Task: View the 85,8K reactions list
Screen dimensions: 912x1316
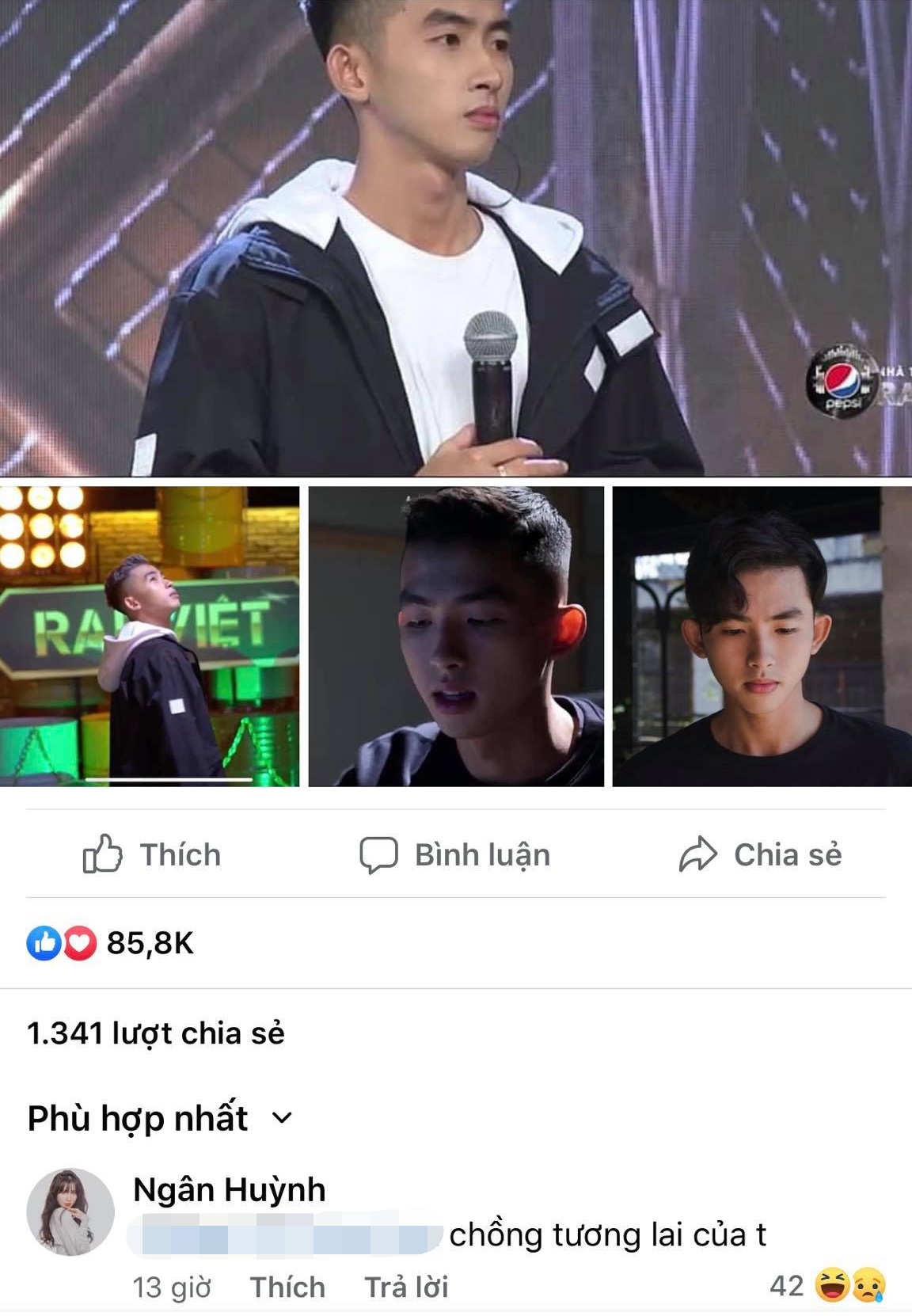Action: tap(111, 943)
